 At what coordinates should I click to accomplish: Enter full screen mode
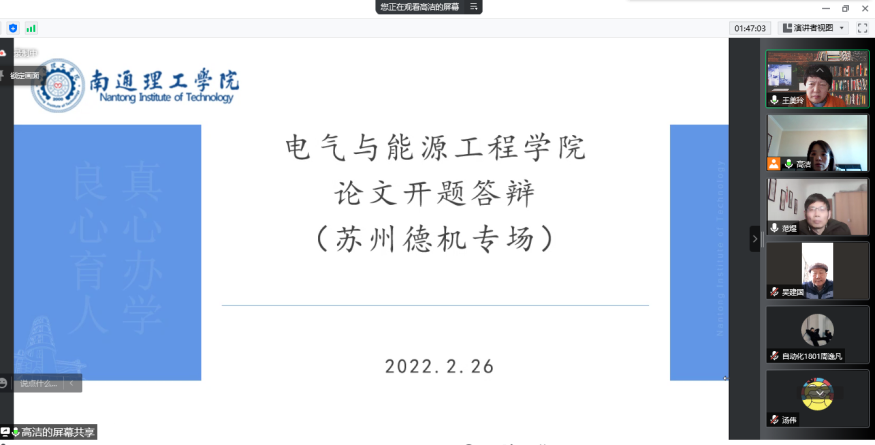pyautogui.click(x=862, y=28)
